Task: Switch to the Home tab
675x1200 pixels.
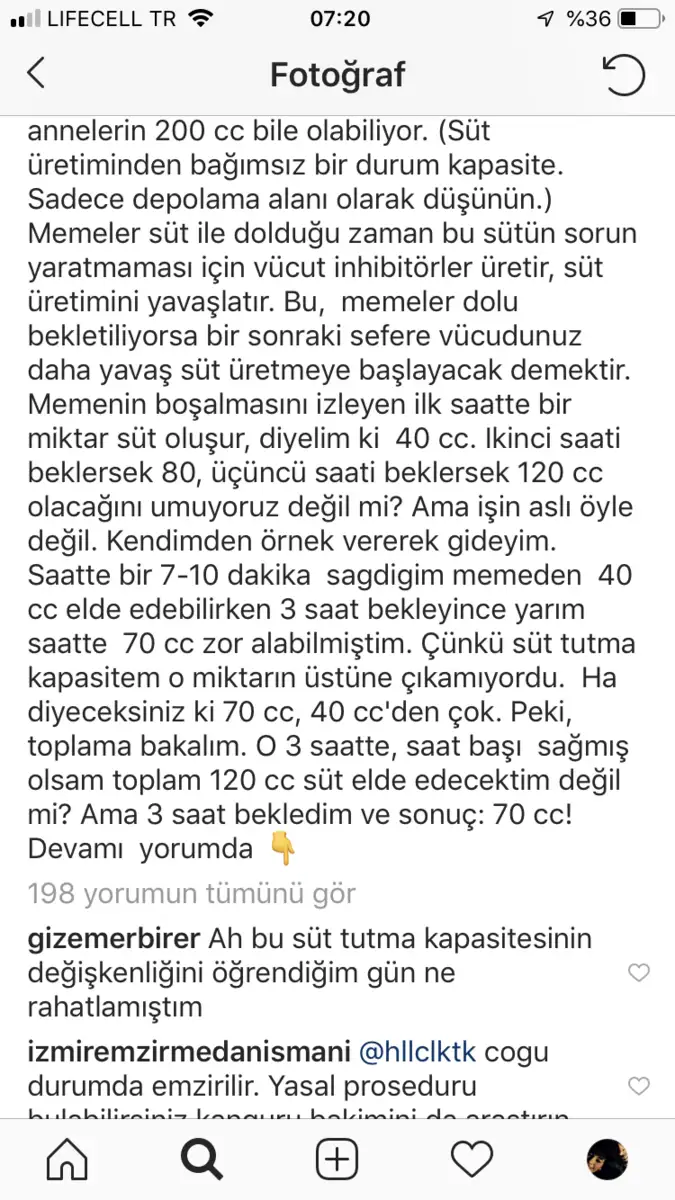Action: [68, 1159]
